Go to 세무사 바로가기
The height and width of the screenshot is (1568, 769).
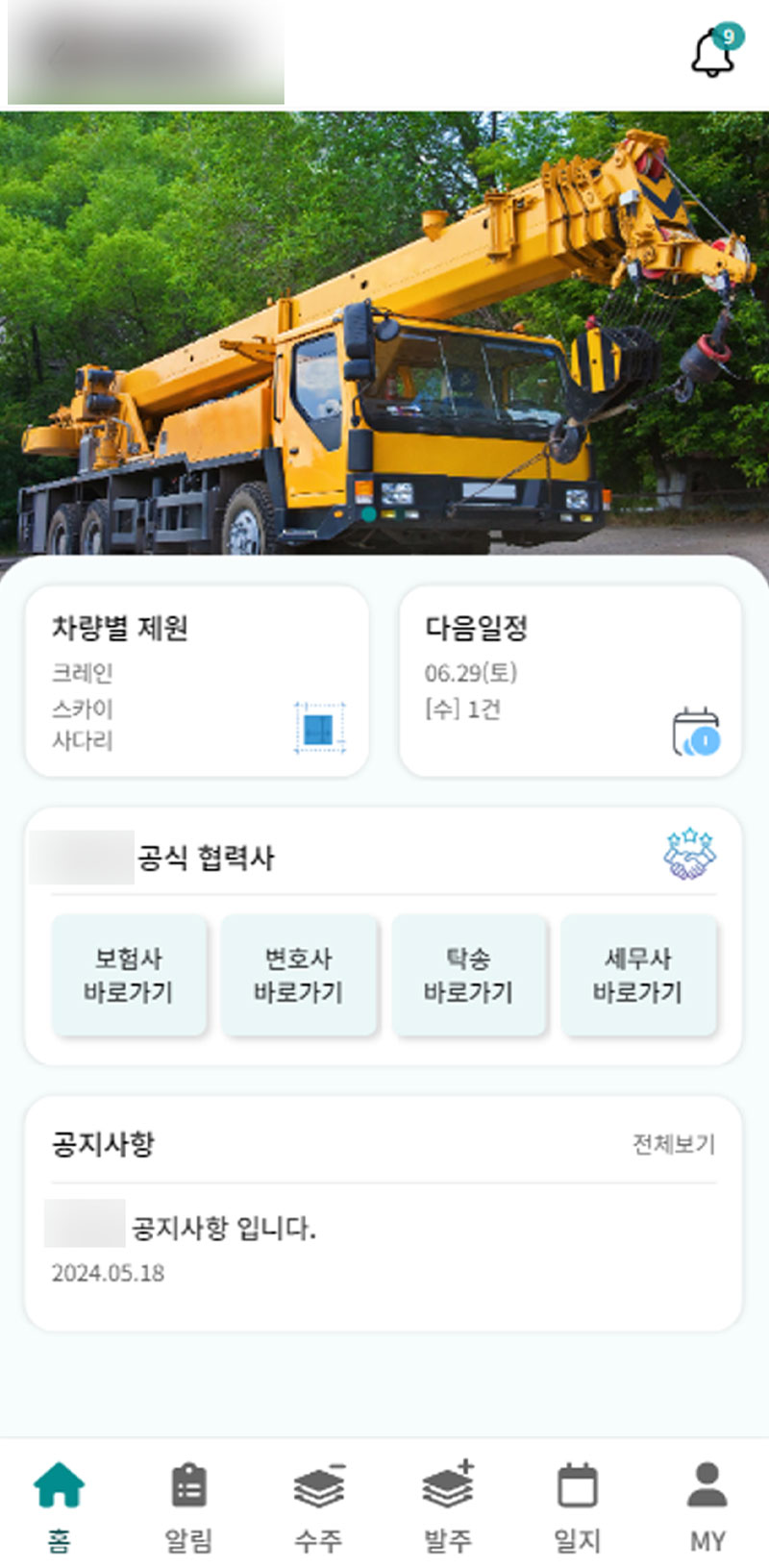(x=638, y=975)
